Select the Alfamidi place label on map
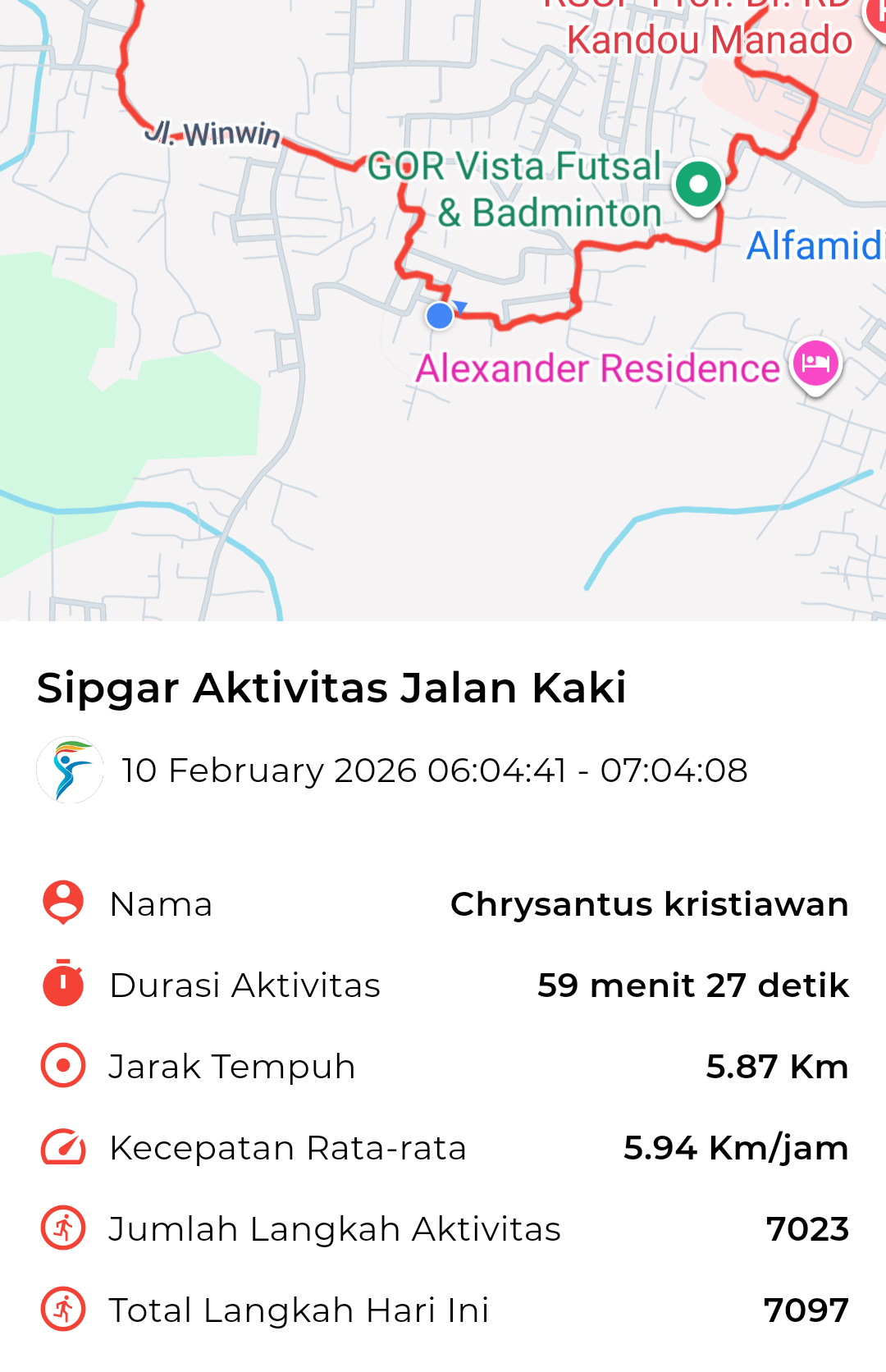This screenshot has height=1372, width=886. coord(814,245)
